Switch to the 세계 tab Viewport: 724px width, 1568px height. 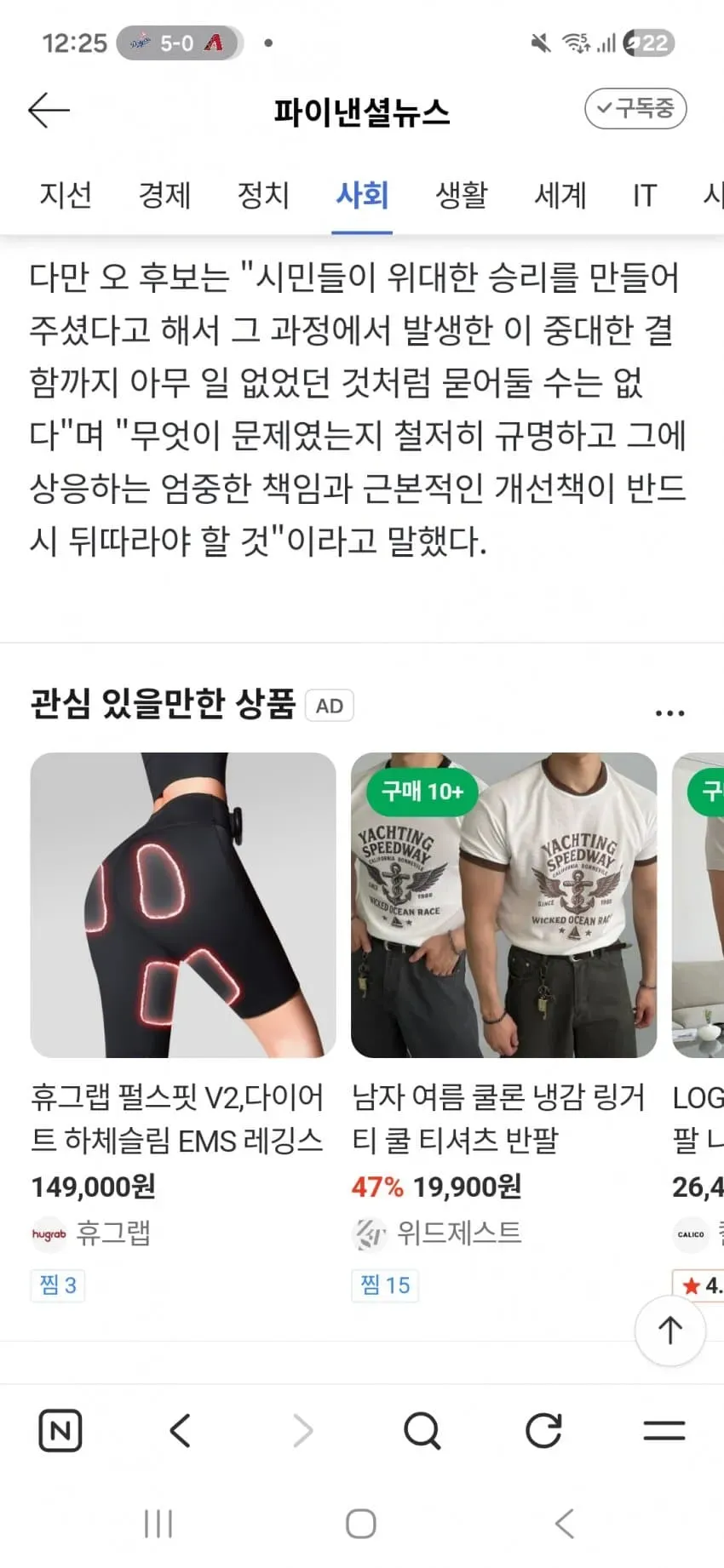tap(560, 195)
